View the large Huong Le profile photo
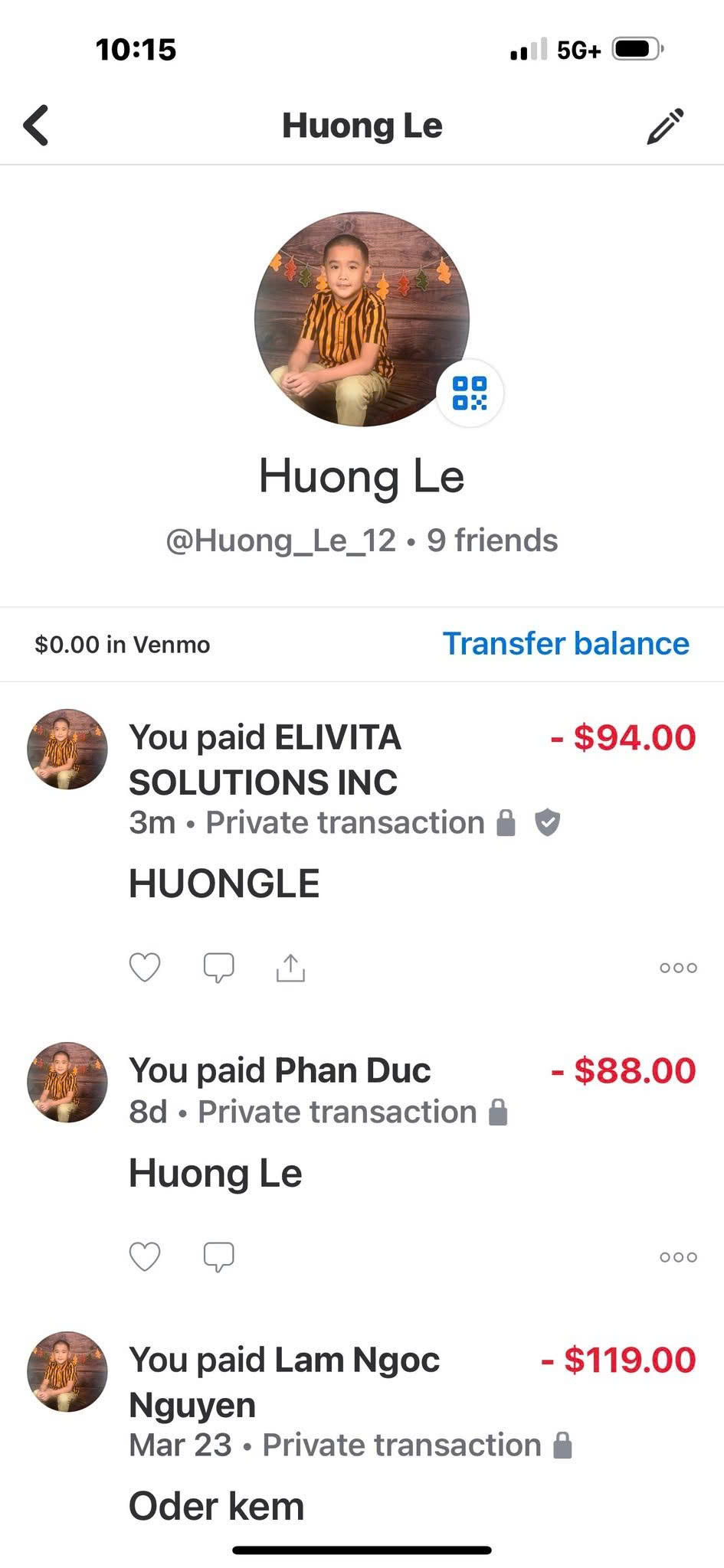 click(x=362, y=319)
